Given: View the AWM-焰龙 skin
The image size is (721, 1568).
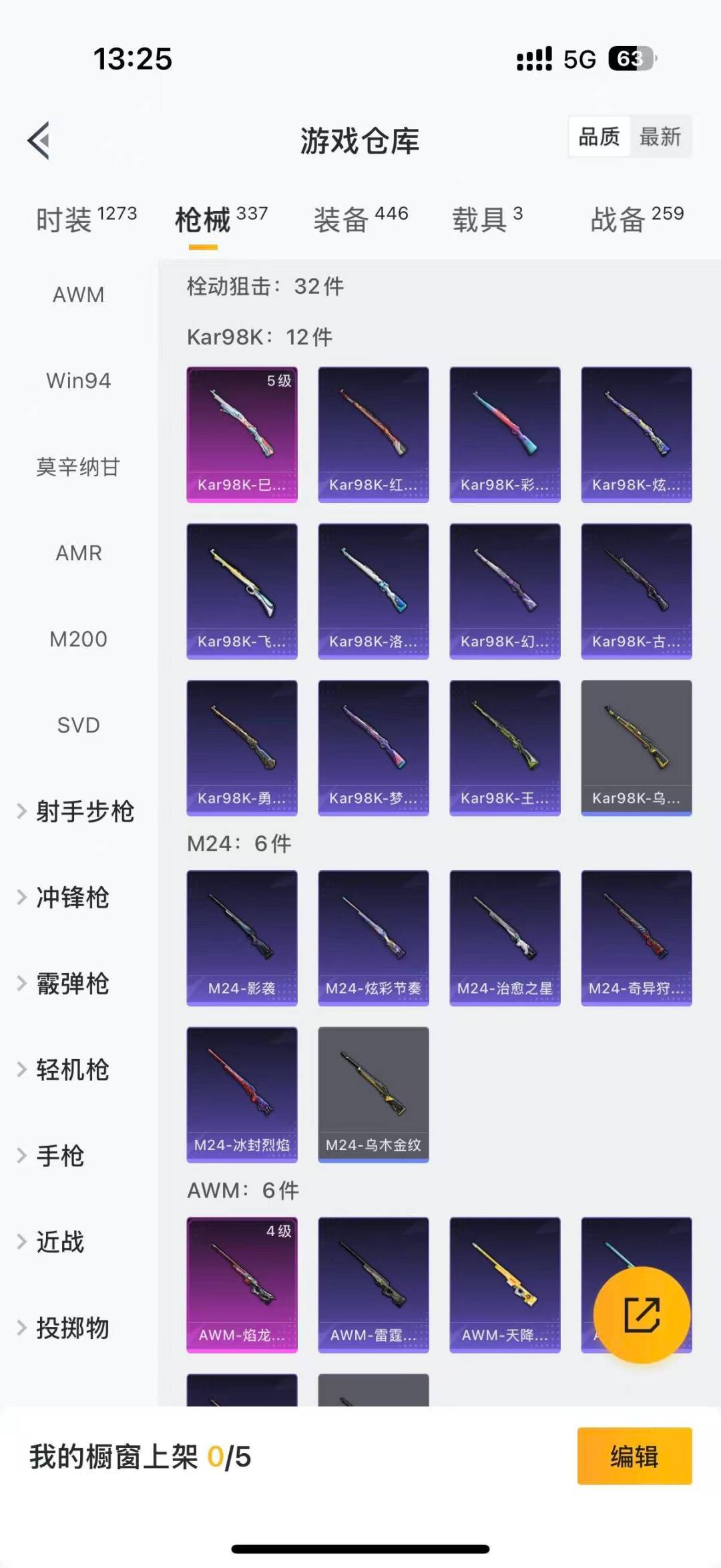Looking at the screenshot, I should 242,1285.
